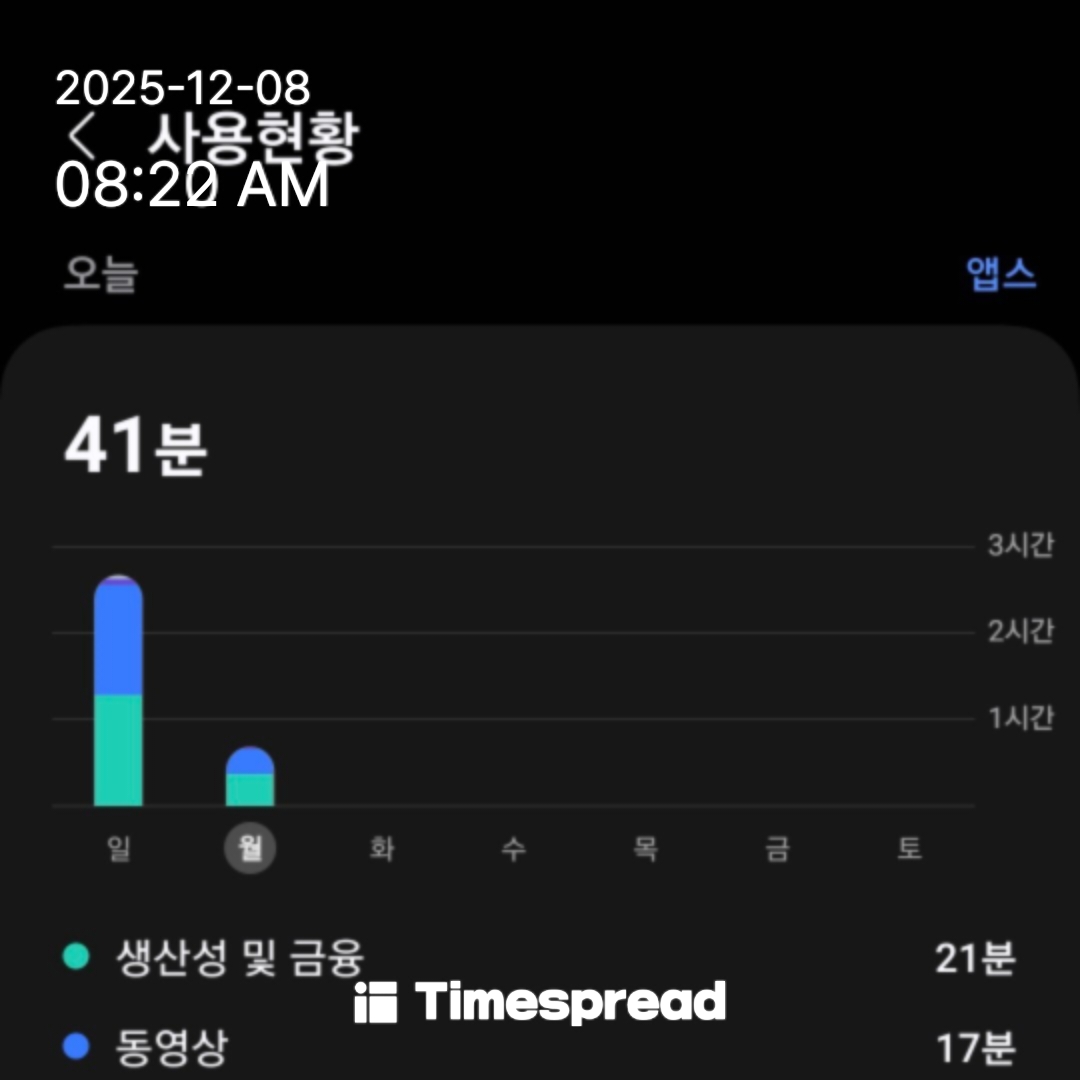Select 월 on the weekly chart
1080x1080 pixels.
(x=250, y=850)
